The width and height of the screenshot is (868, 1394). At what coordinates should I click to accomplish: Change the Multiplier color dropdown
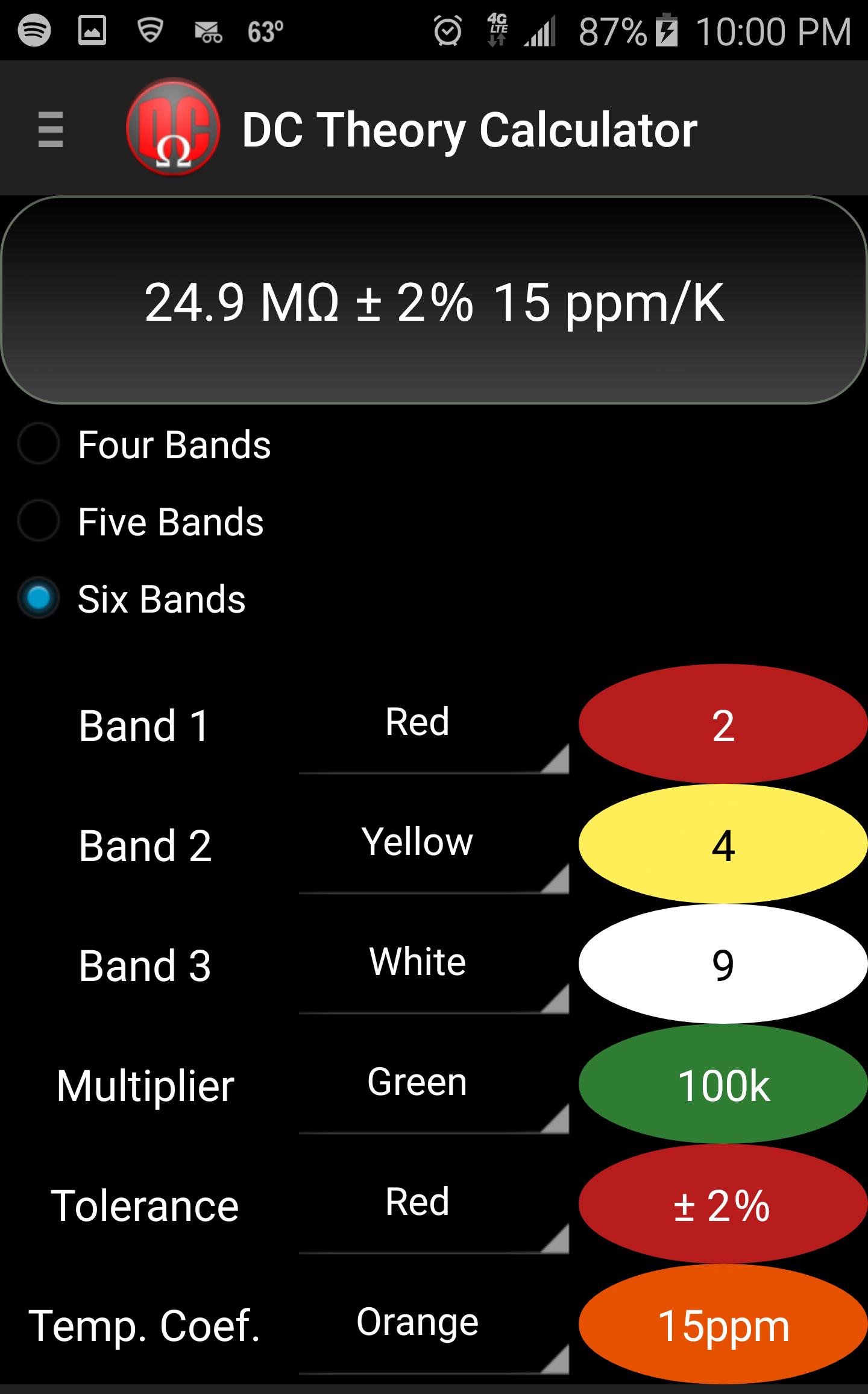tap(433, 1091)
